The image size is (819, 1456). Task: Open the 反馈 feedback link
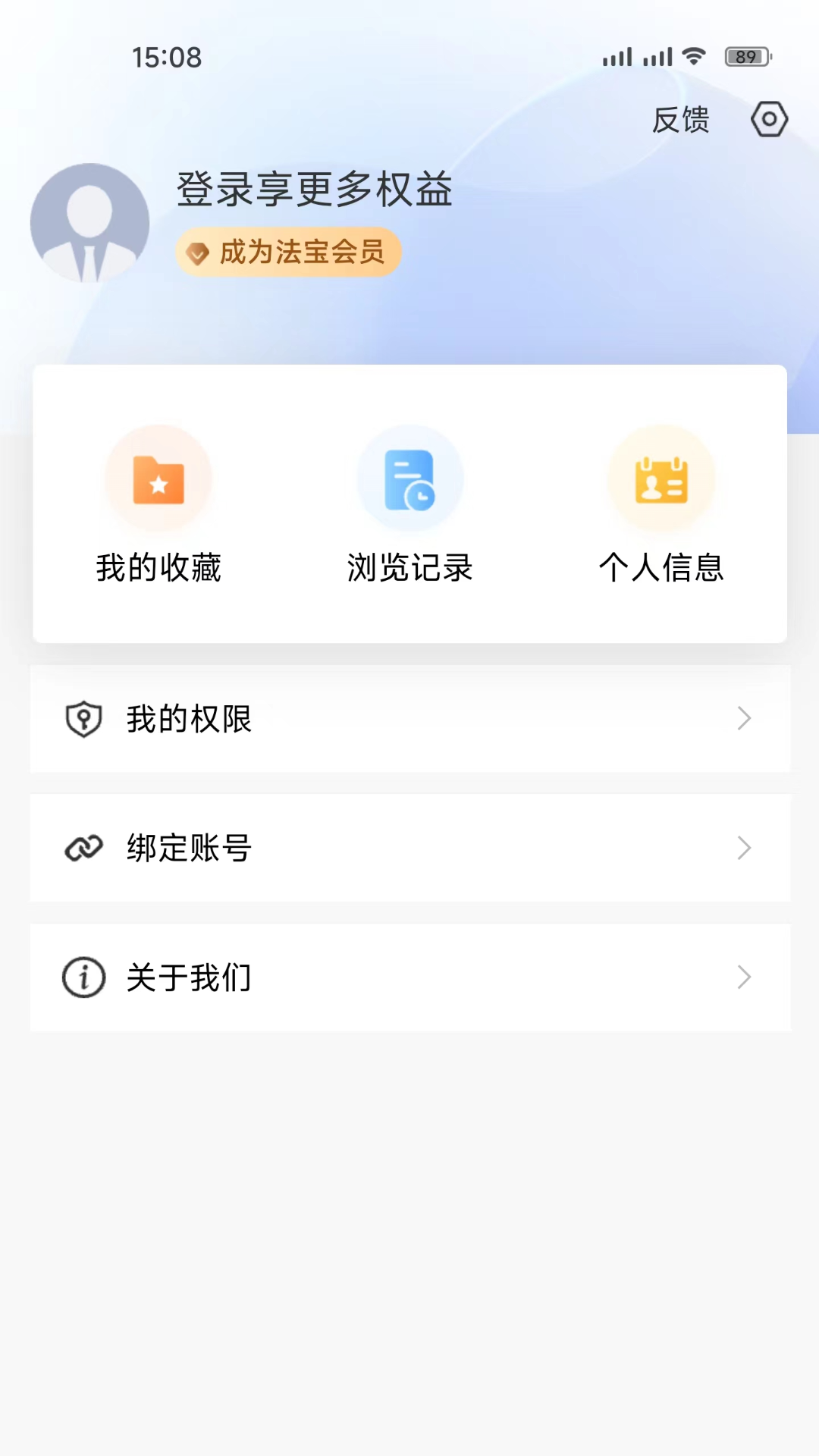point(681,120)
